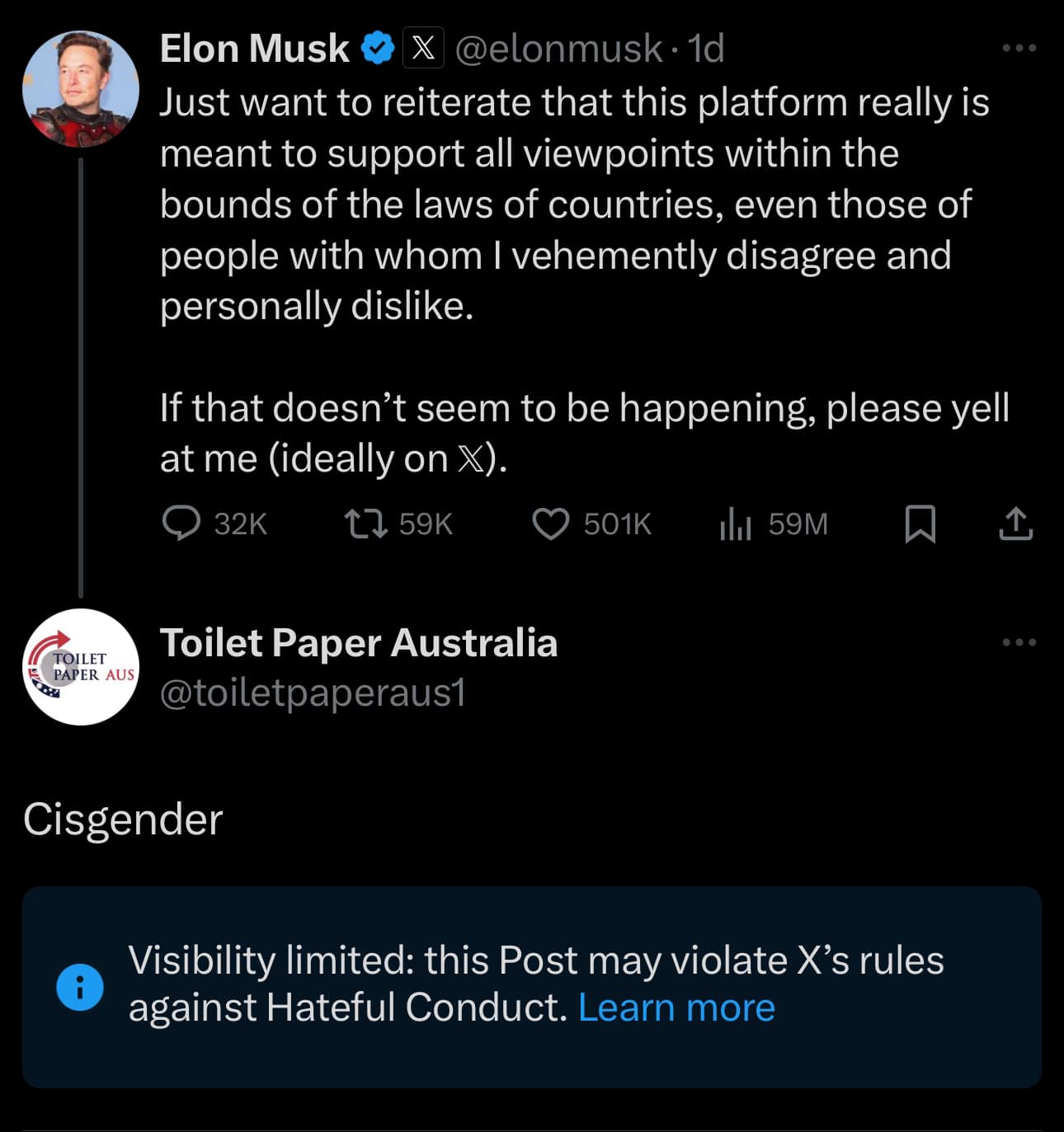This screenshot has width=1064, height=1132.
Task: Click the Cisgender post text
Action: 124,819
